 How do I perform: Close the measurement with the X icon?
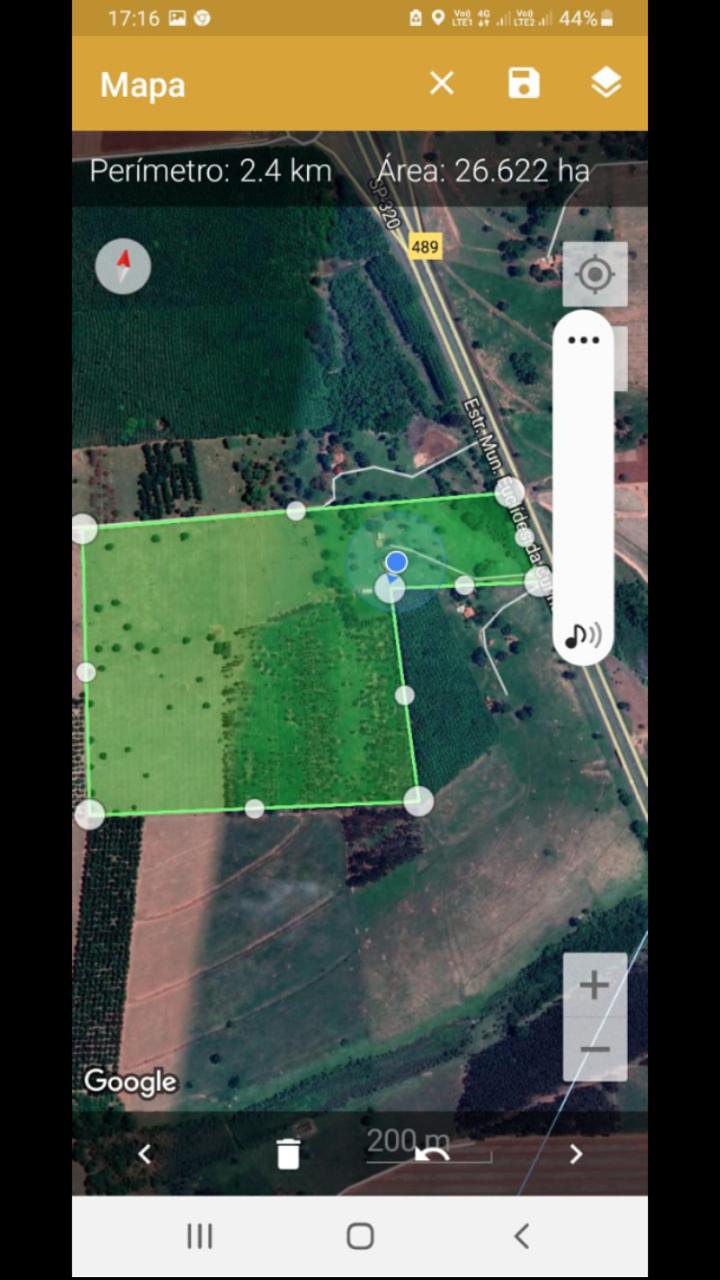point(441,84)
